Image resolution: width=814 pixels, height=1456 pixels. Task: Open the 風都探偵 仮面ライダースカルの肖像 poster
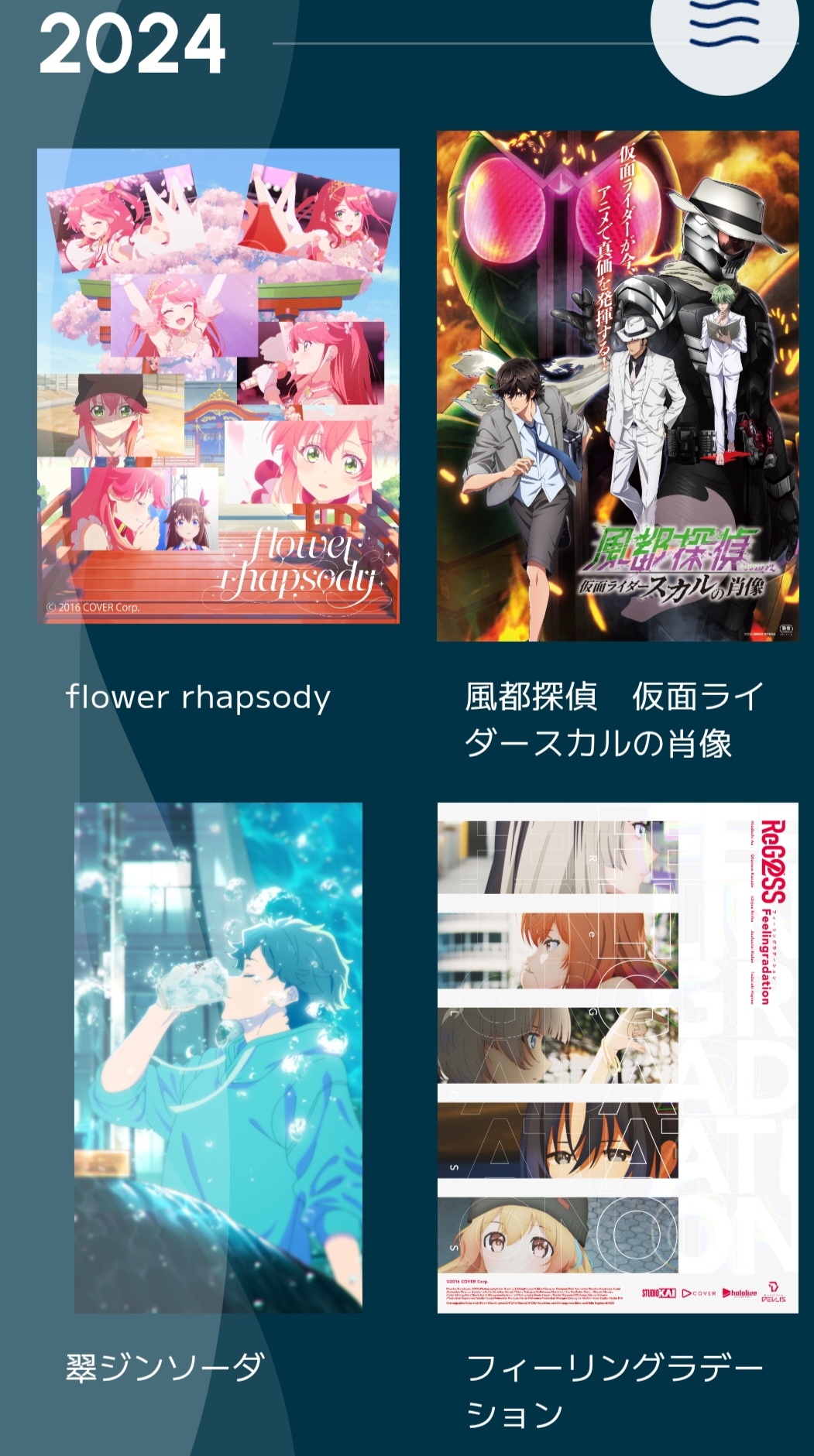(617, 385)
